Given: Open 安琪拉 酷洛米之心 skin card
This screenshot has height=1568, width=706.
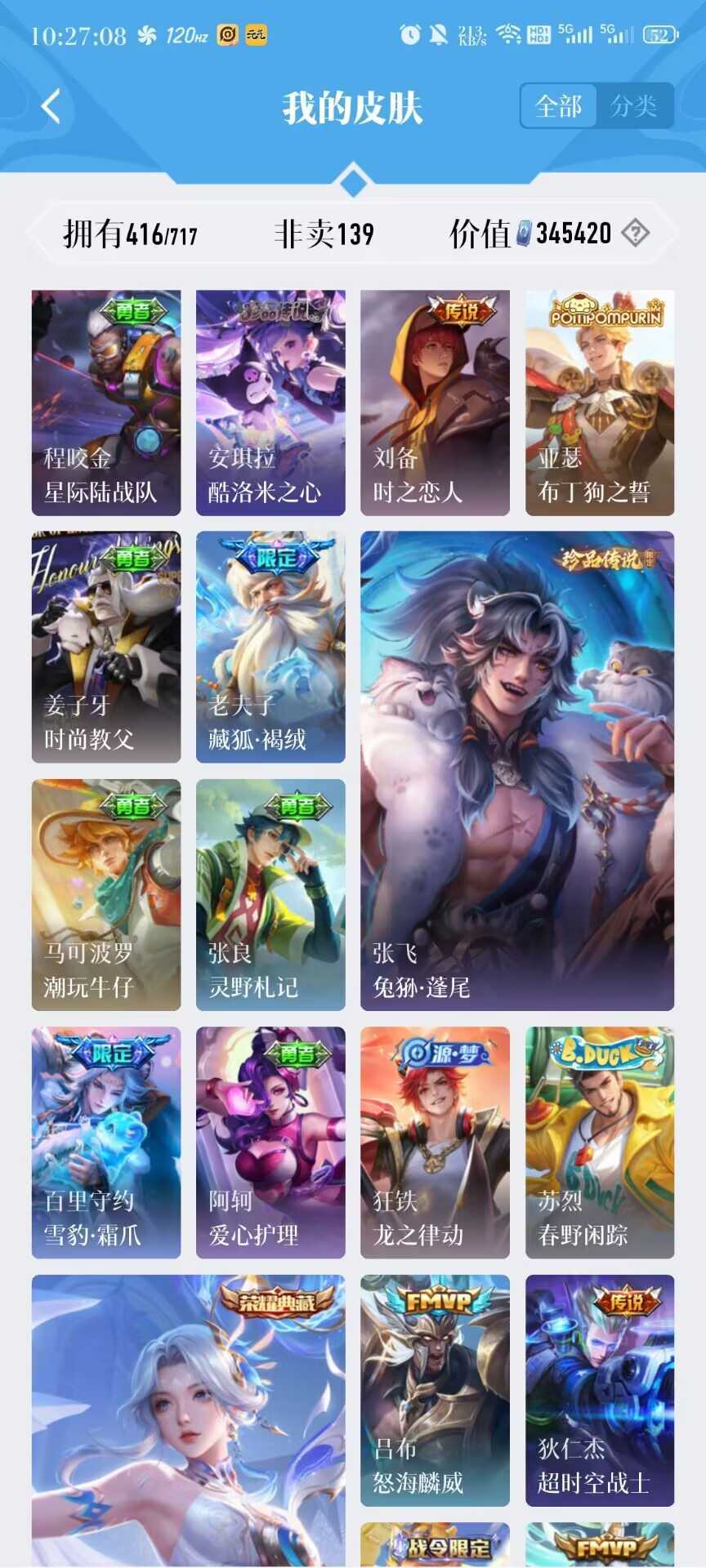Looking at the screenshot, I should click(270, 403).
